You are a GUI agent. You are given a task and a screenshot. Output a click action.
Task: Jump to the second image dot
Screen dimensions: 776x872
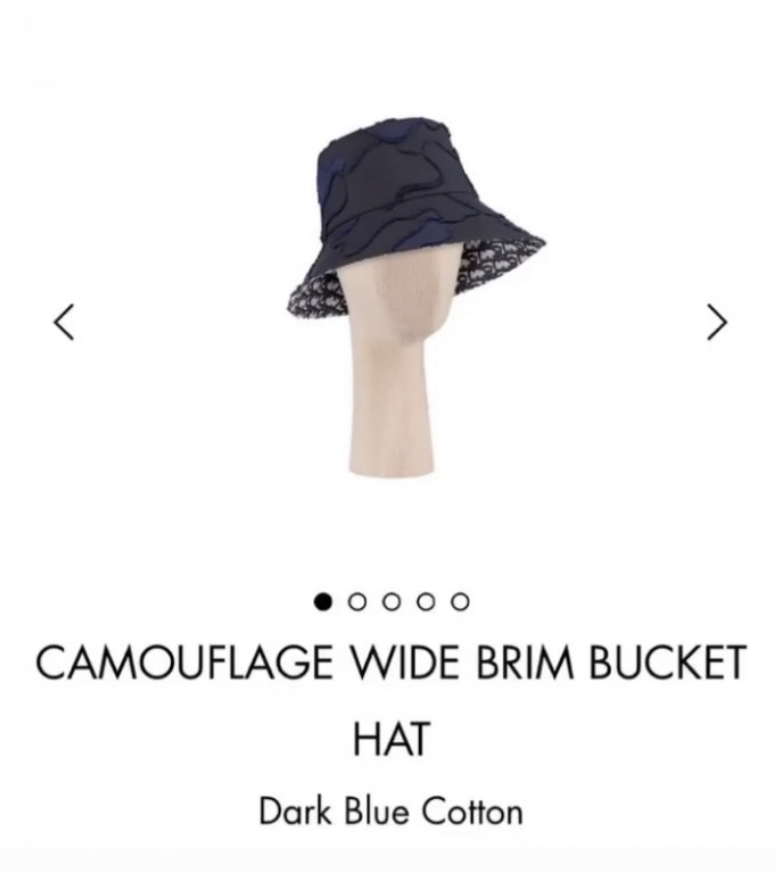(357, 602)
